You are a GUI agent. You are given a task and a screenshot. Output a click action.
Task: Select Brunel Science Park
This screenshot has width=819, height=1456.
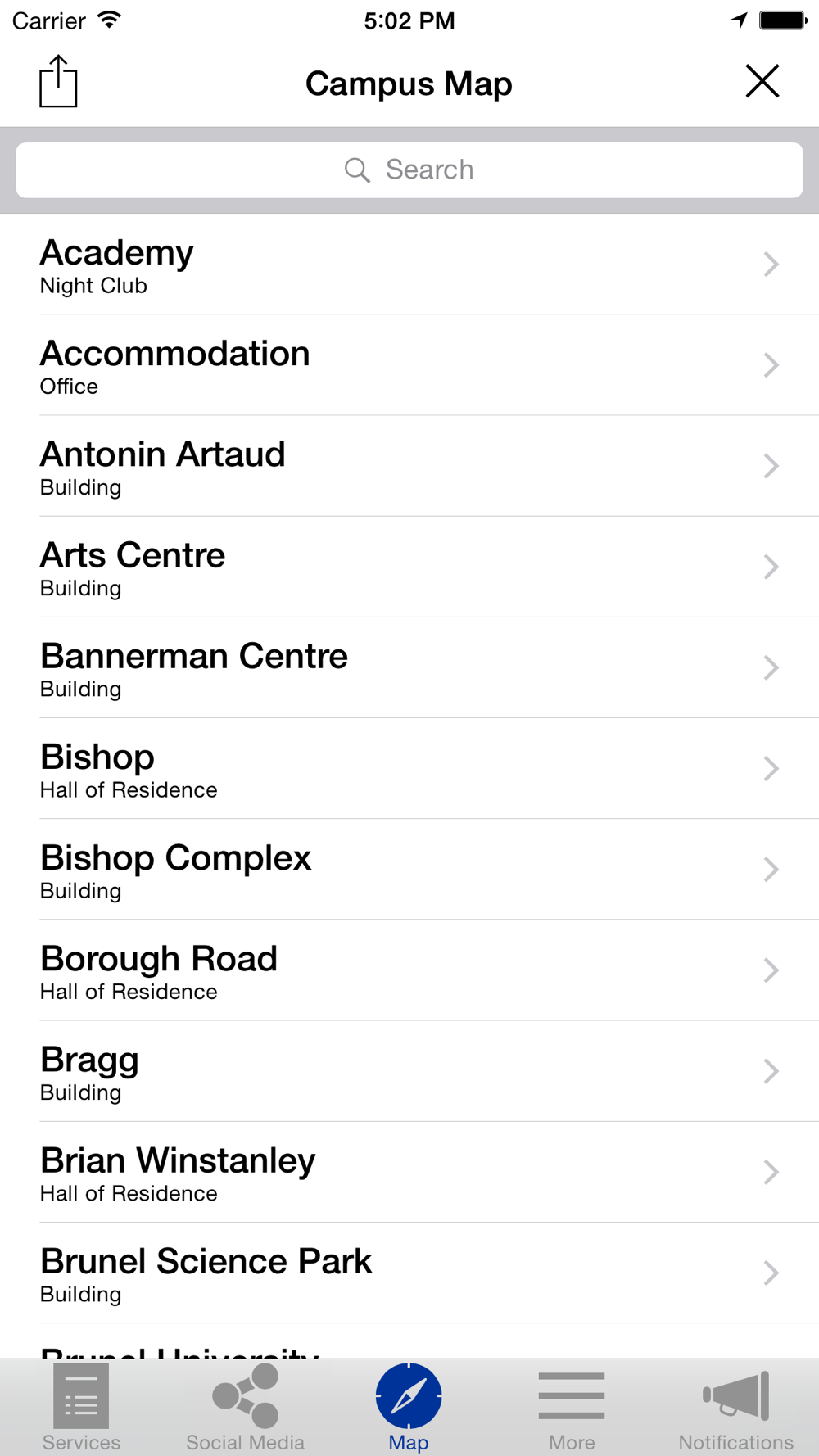(409, 1273)
